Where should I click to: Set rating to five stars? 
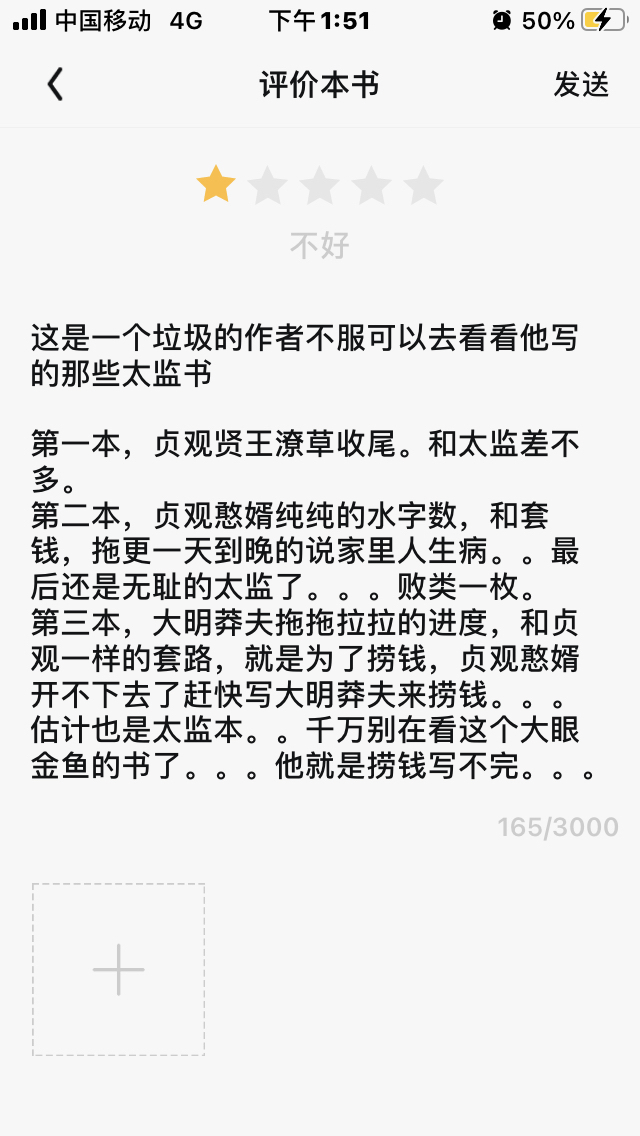(424, 186)
